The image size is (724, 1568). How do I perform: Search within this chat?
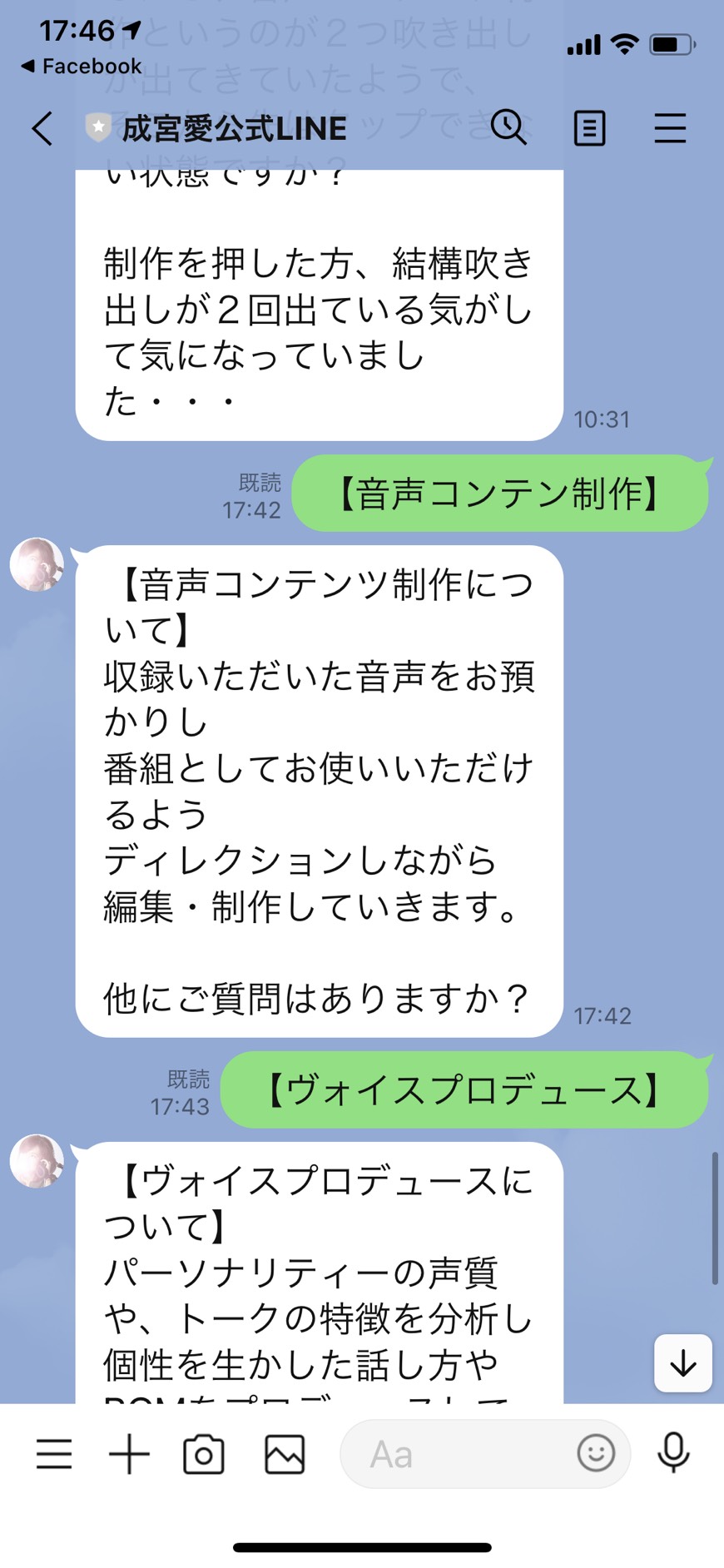[508, 128]
